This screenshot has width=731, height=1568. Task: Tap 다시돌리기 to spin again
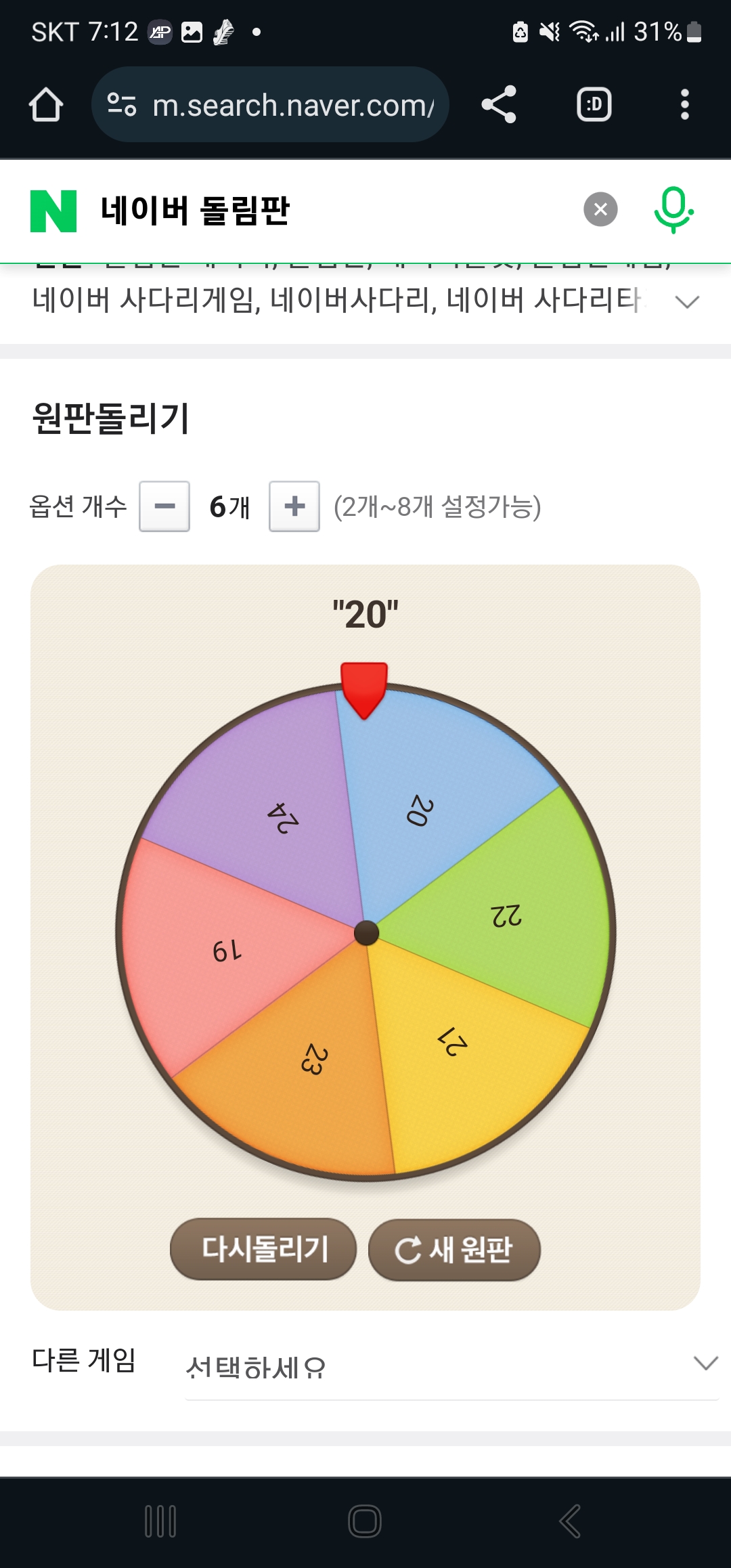(x=263, y=1249)
